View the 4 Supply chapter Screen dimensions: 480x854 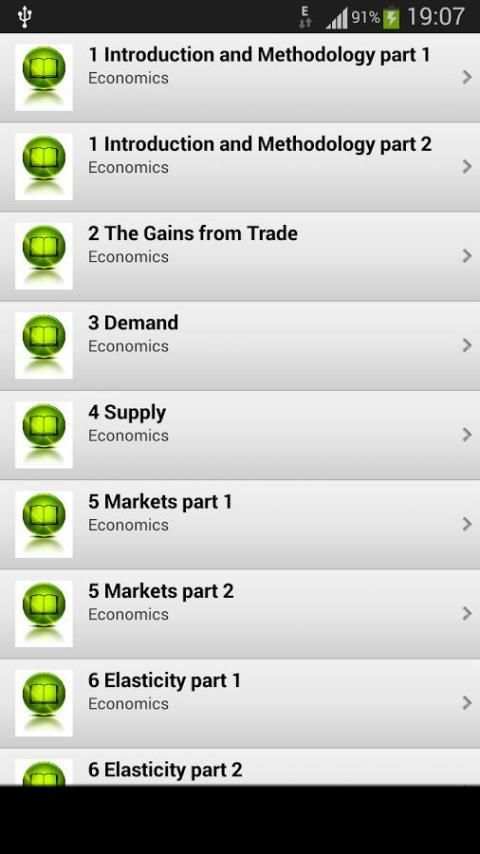(240, 435)
